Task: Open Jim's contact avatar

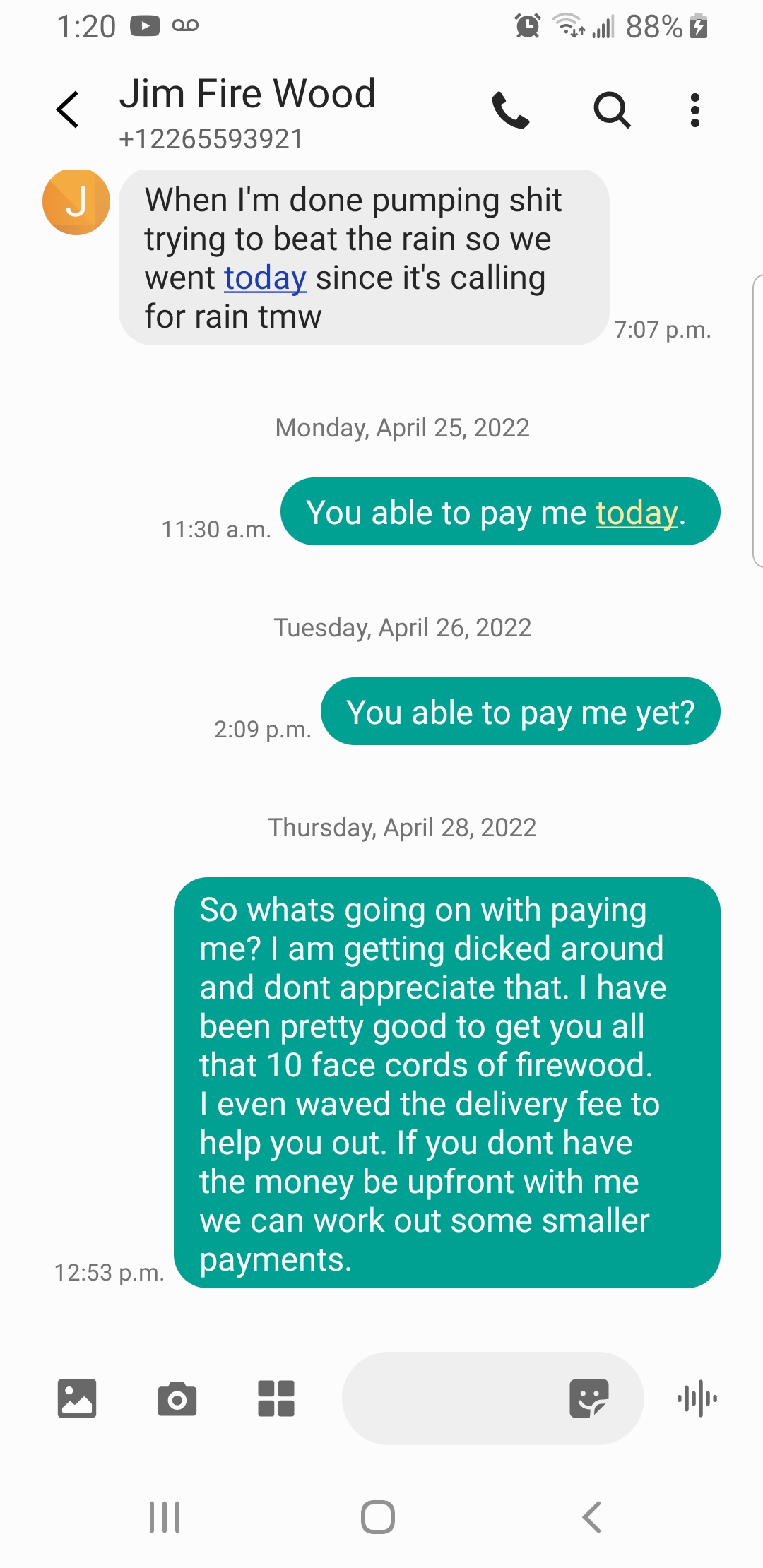Action: coord(76,202)
